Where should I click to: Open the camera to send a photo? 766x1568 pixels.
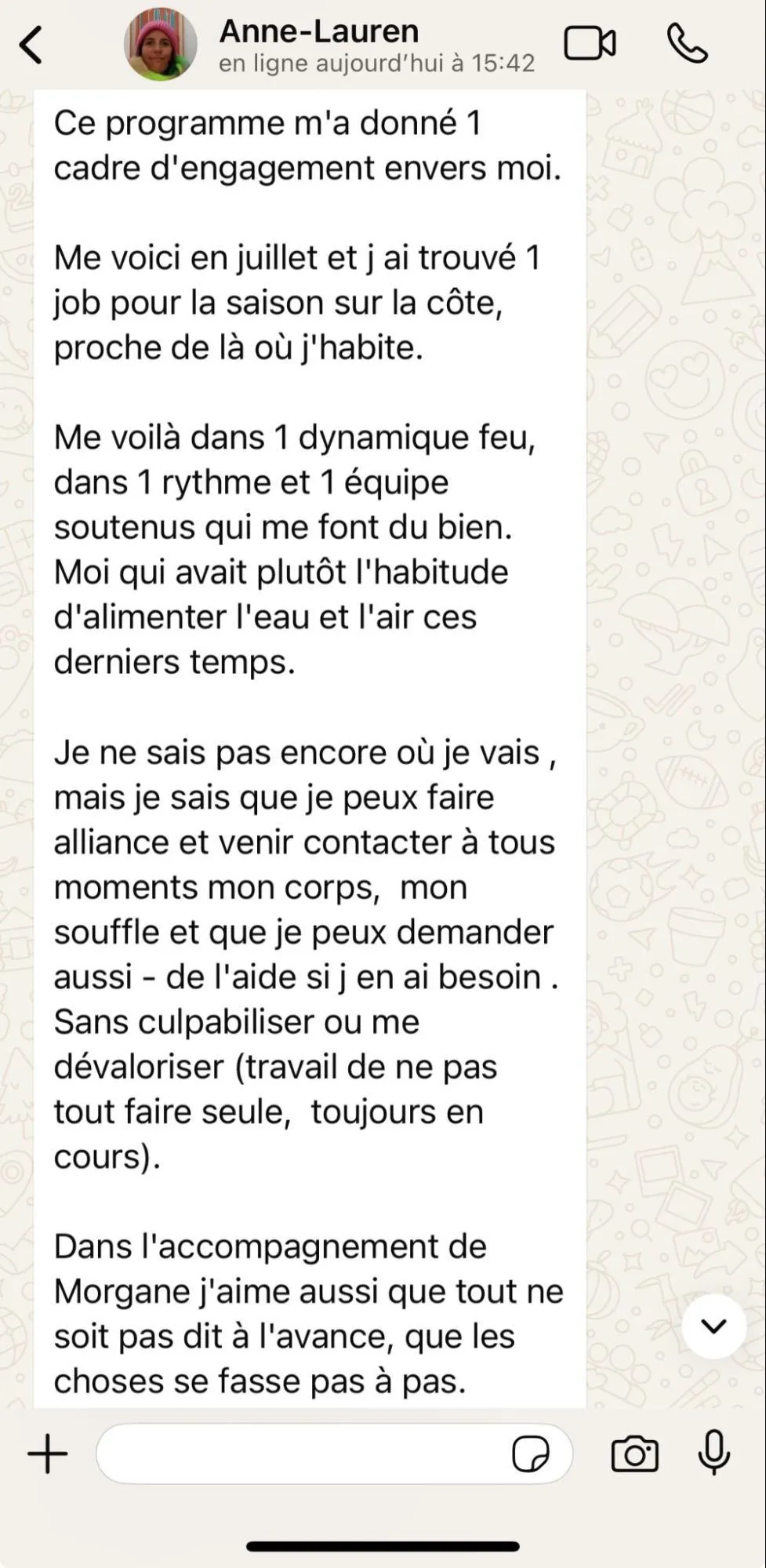pos(634,1453)
